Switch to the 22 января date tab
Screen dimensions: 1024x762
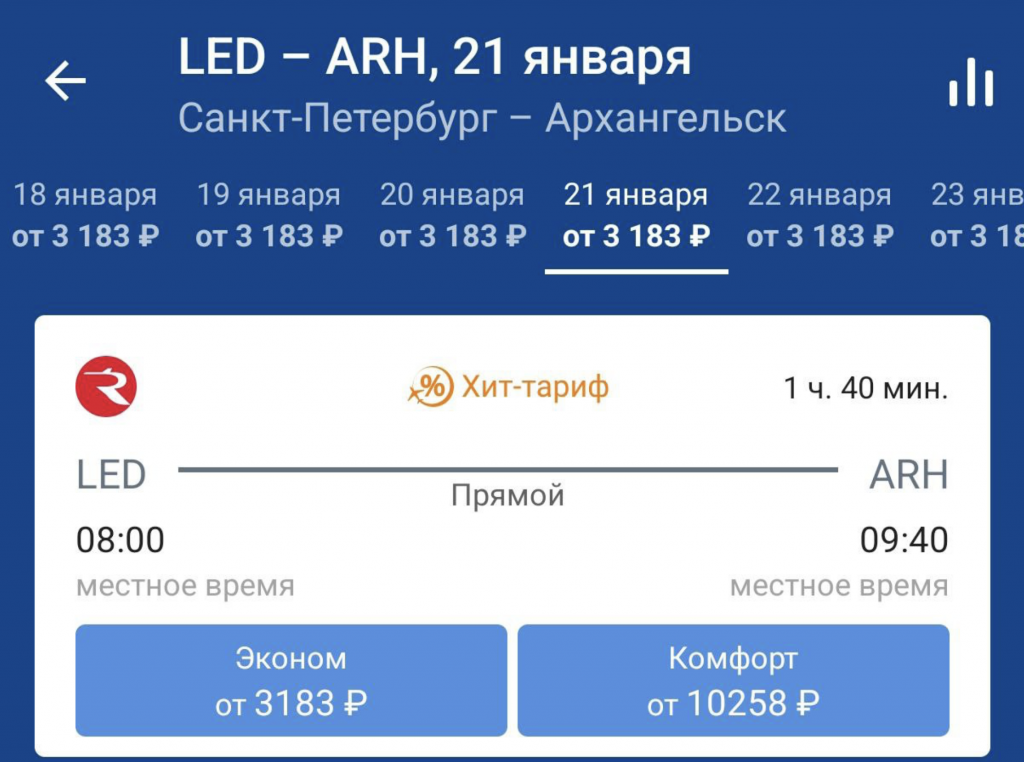(819, 216)
